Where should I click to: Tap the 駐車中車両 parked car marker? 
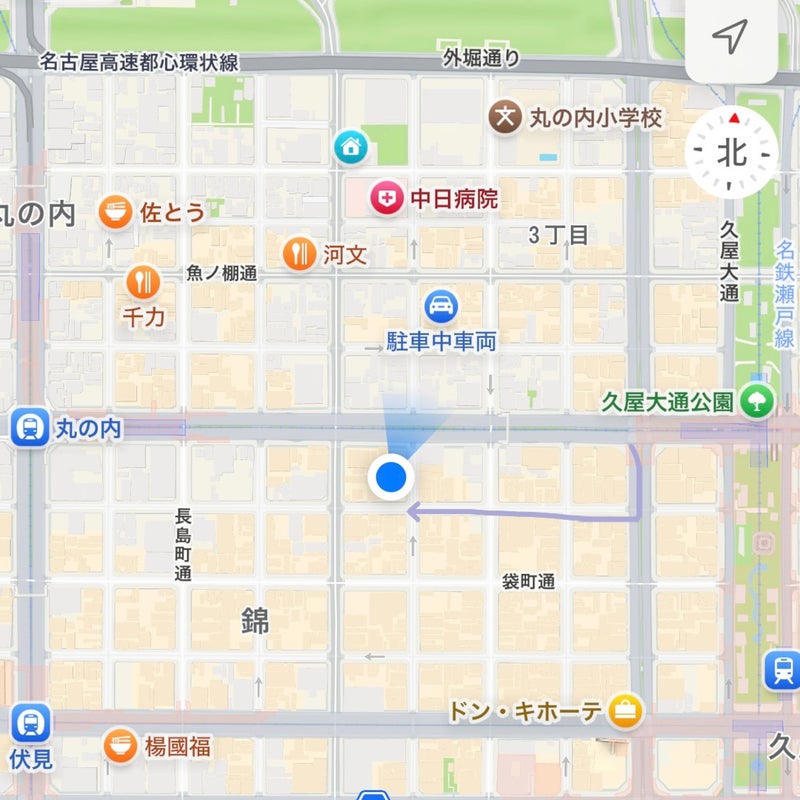[440, 306]
